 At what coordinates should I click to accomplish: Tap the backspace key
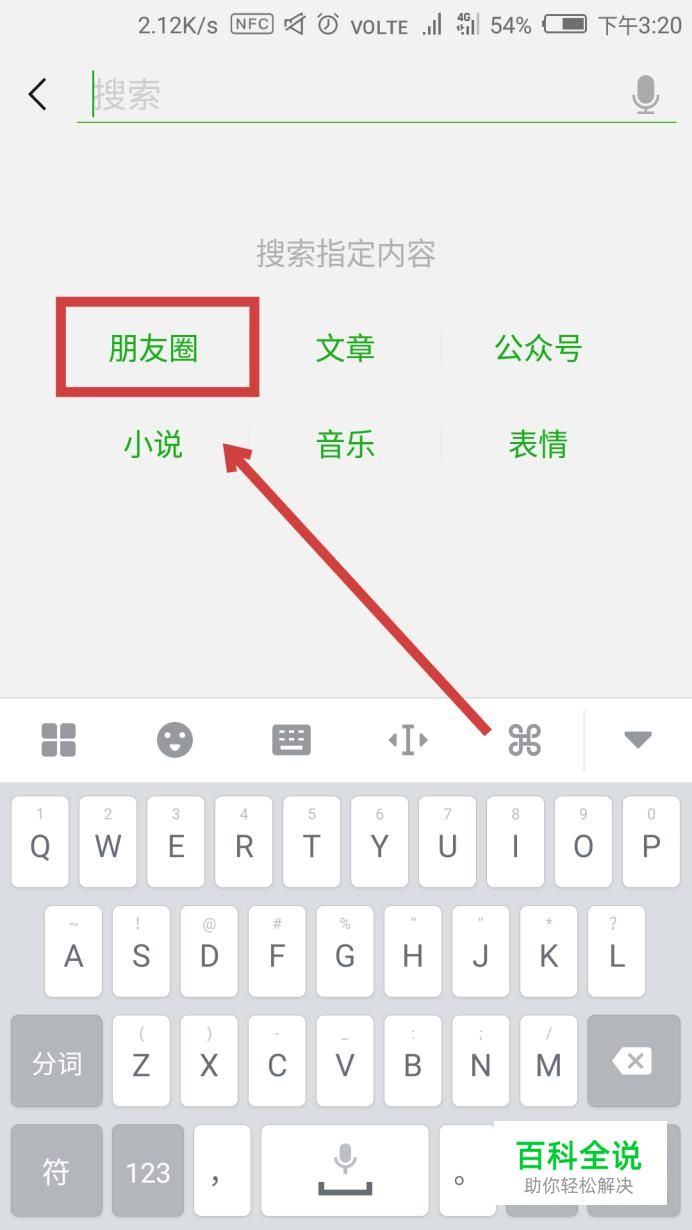633,1062
